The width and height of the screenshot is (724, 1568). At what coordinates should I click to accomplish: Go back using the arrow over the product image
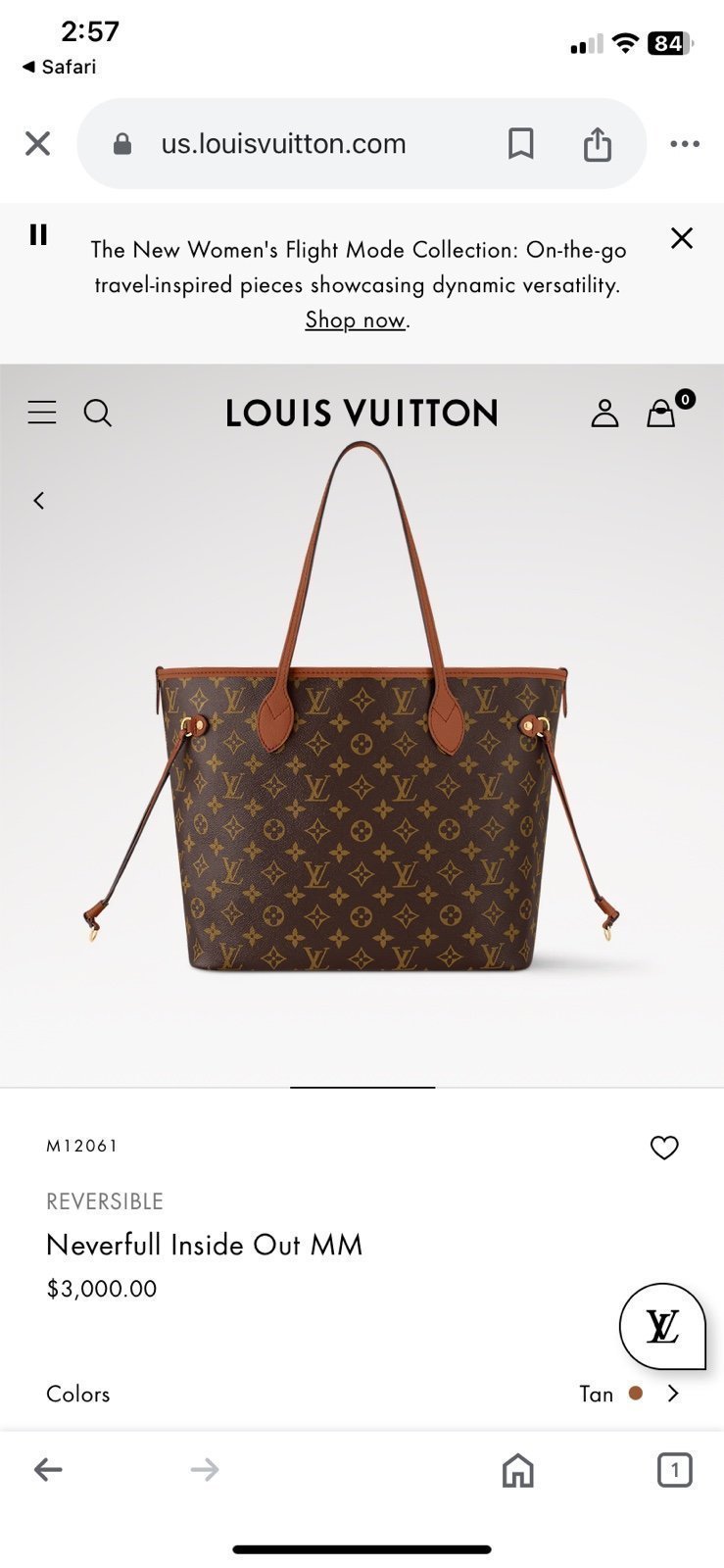pos(39,501)
